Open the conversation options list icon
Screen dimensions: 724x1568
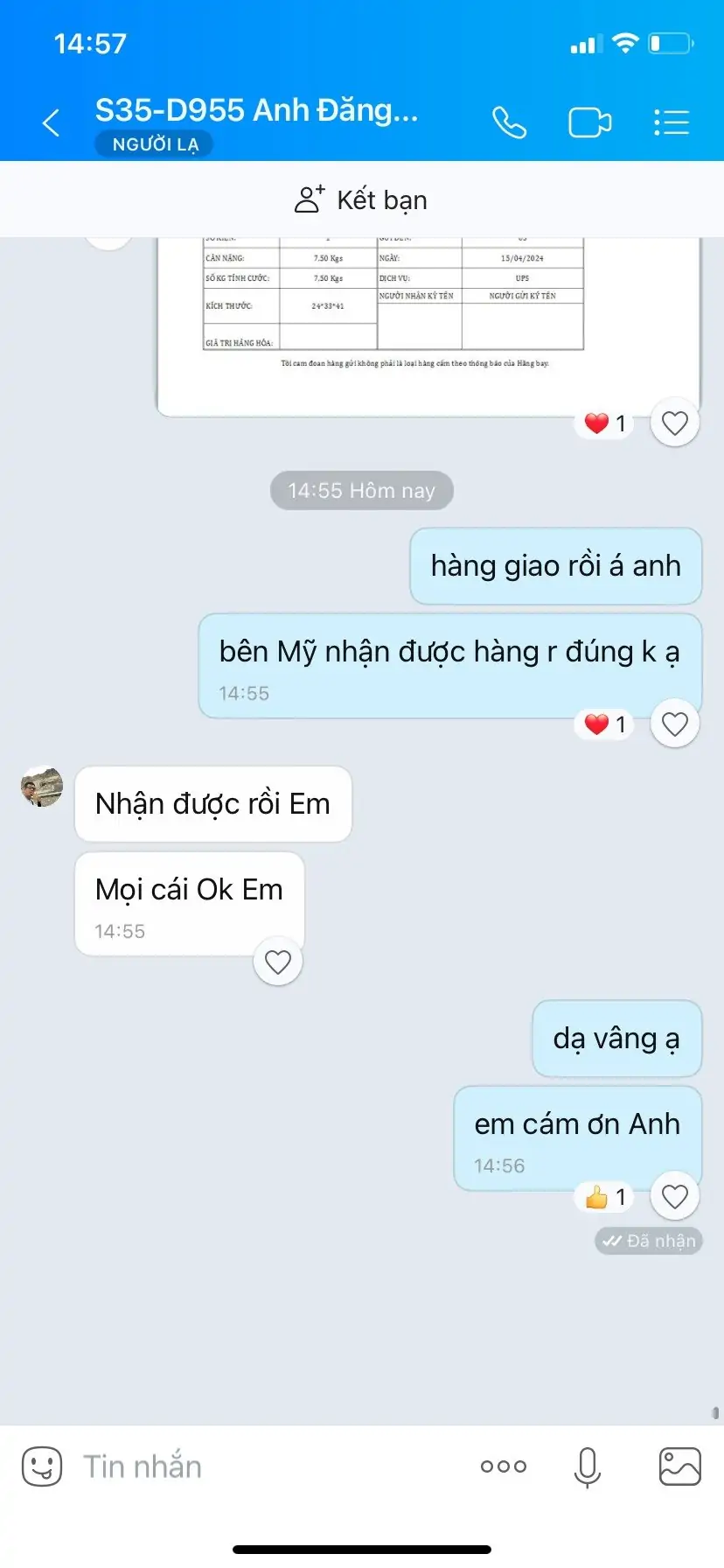[x=672, y=122]
